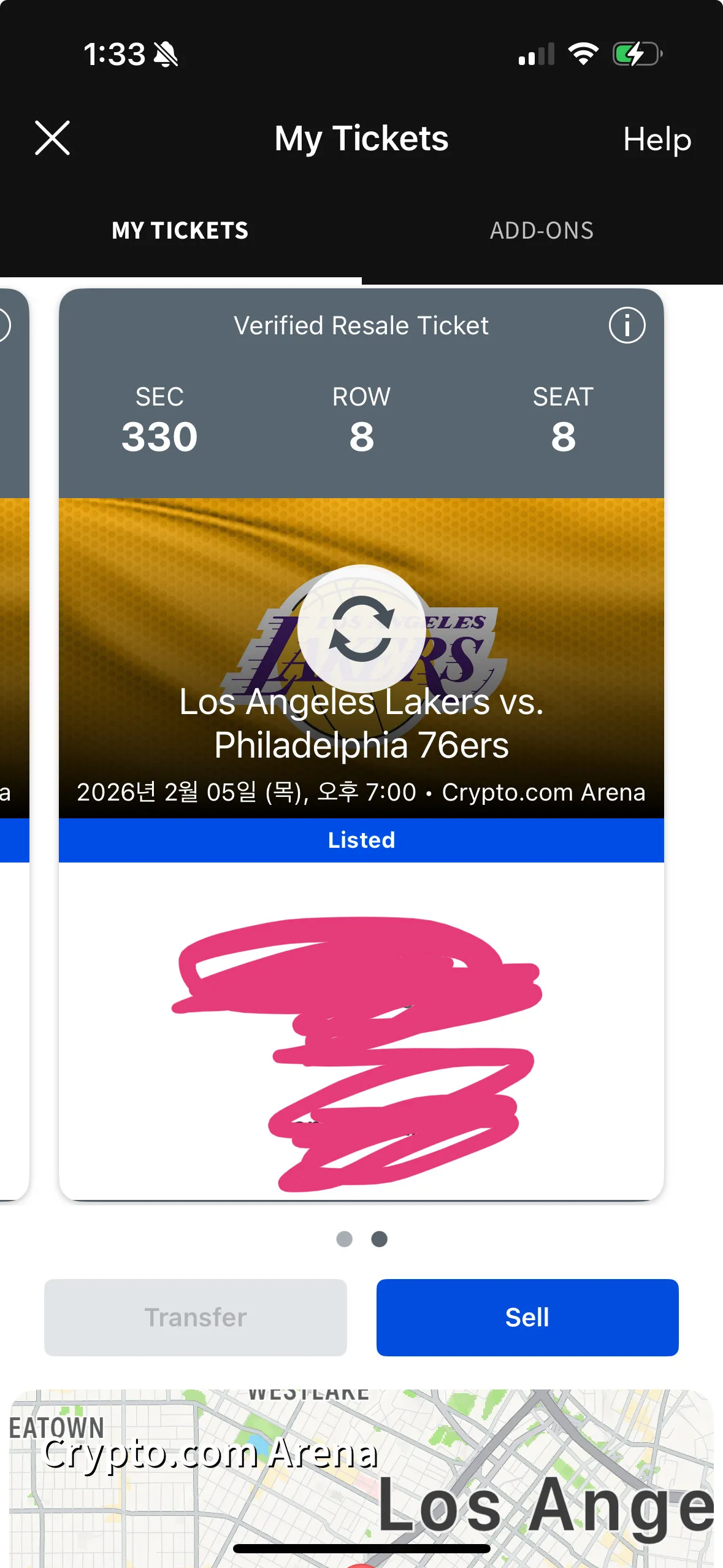Open Help from the top bar
The height and width of the screenshot is (1568, 723).
click(657, 139)
